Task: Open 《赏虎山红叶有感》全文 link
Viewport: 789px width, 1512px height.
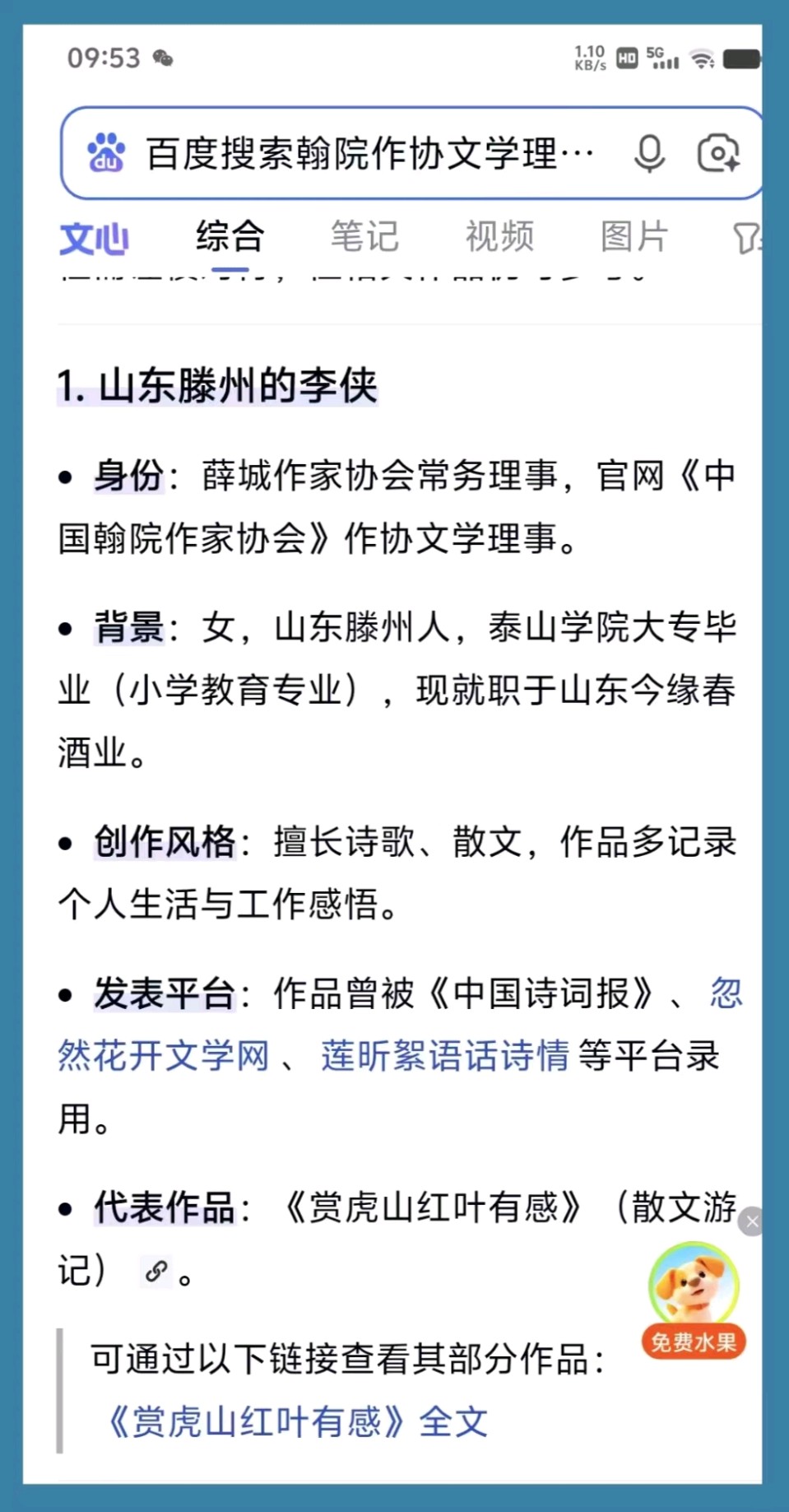Action: (297, 1421)
